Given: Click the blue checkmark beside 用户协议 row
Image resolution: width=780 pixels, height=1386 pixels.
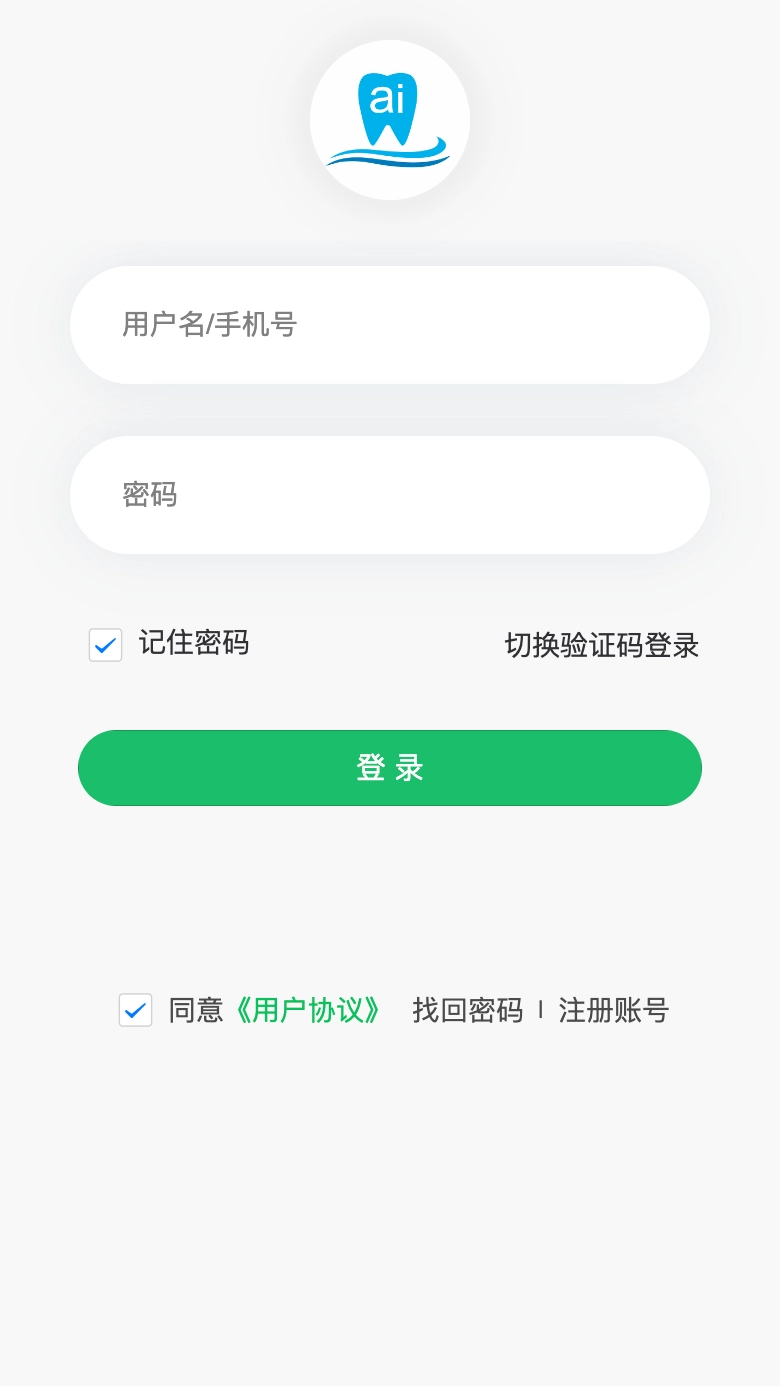Looking at the screenshot, I should [135, 1011].
